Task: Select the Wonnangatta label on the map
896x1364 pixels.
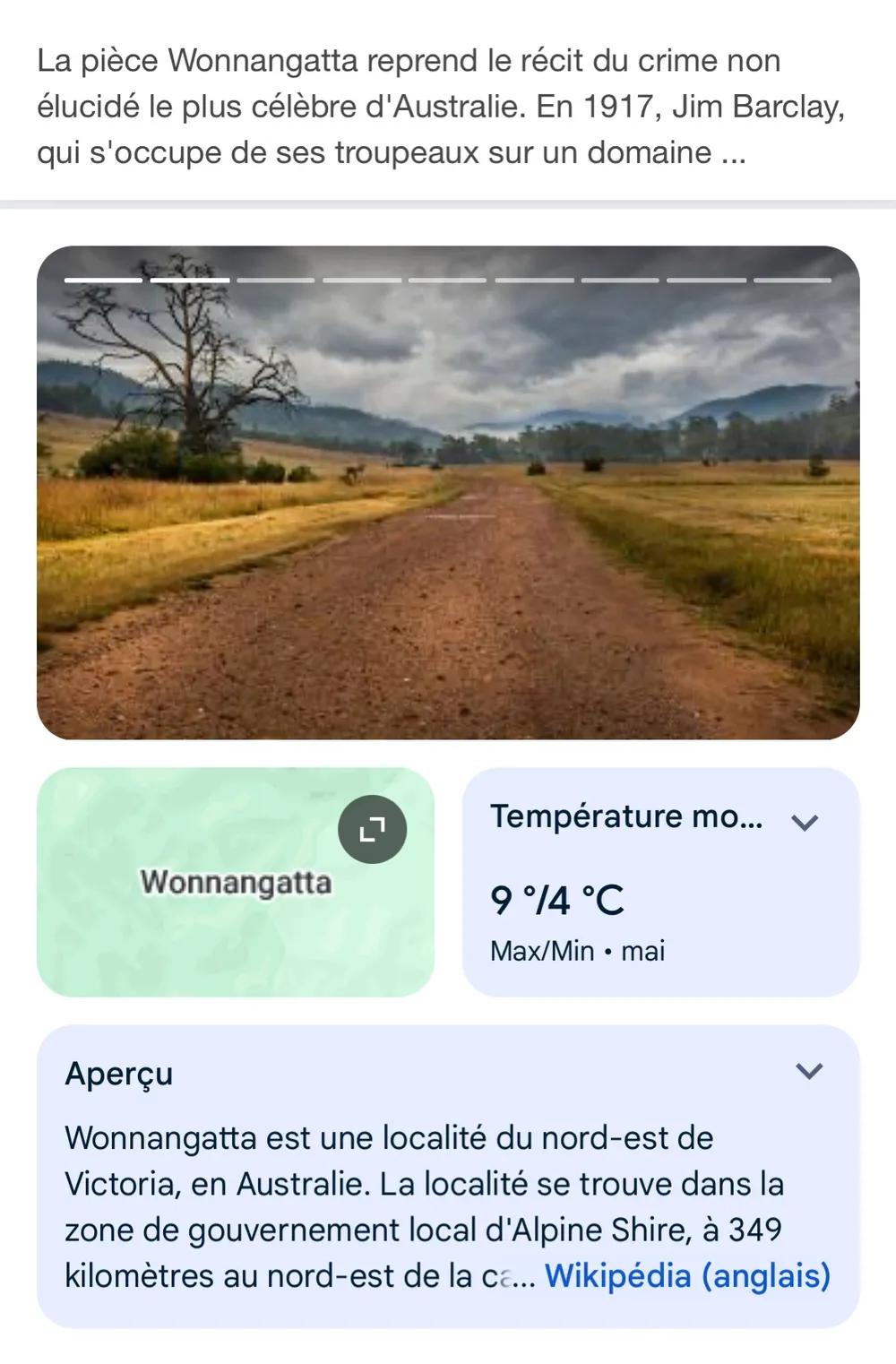Action: pos(237,882)
